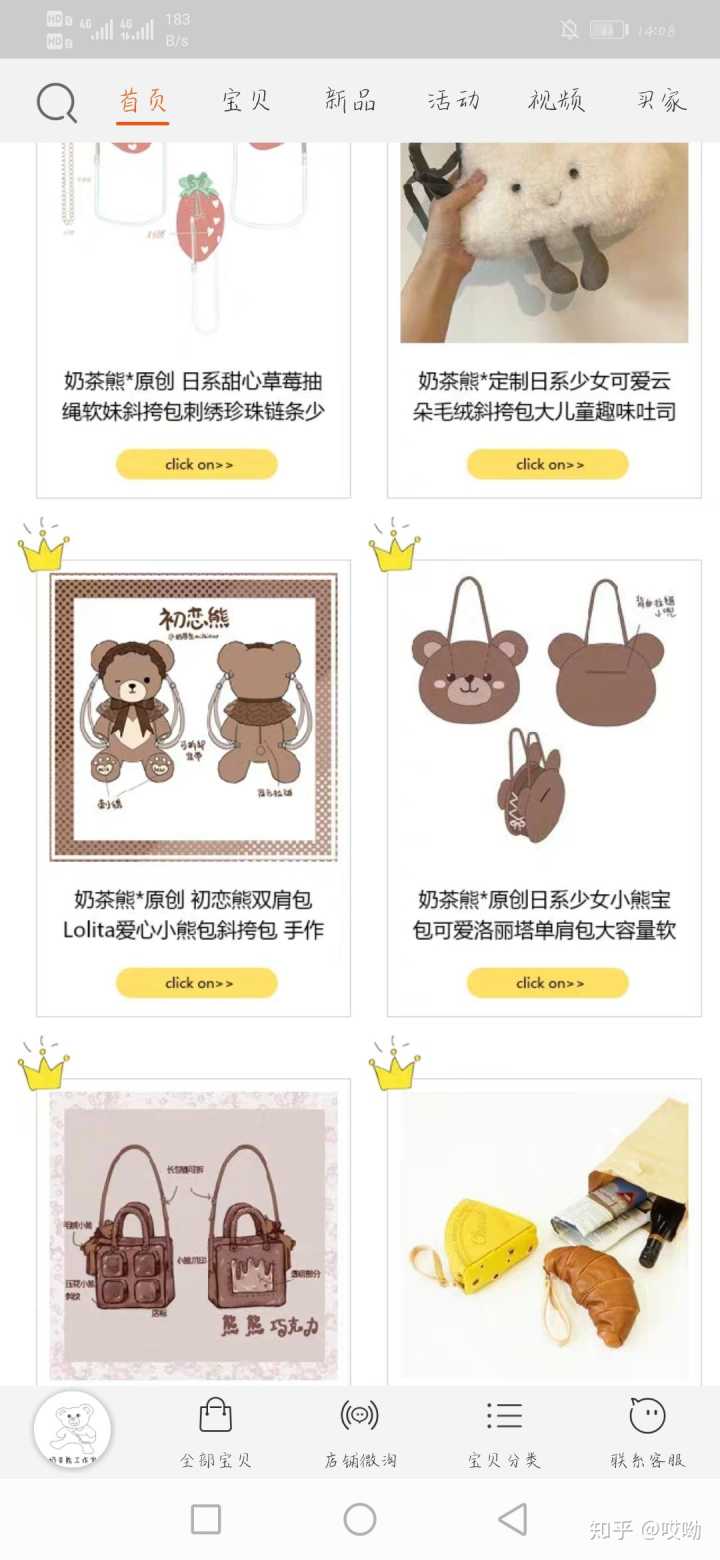Tap click on under 初恋熊双肩包

pyautogui.click(x=196, y=983)
